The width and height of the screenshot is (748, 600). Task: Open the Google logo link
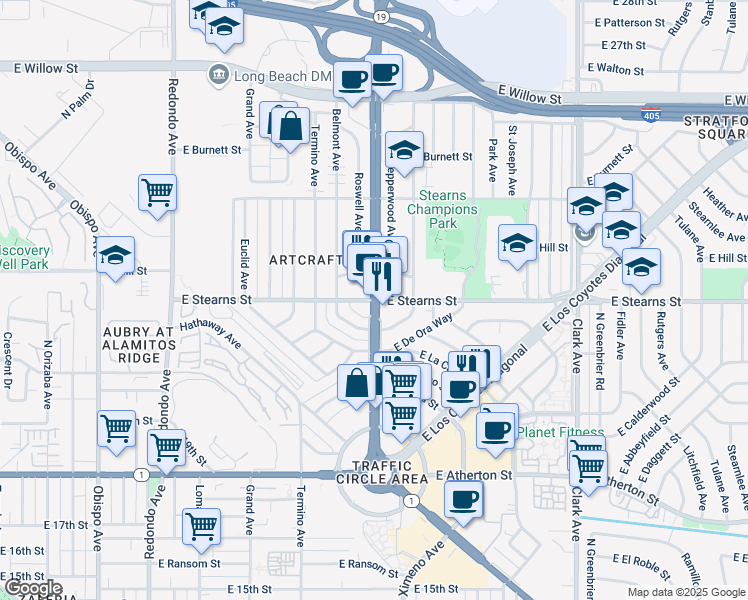pyautogui.click(x=32, y=588)
